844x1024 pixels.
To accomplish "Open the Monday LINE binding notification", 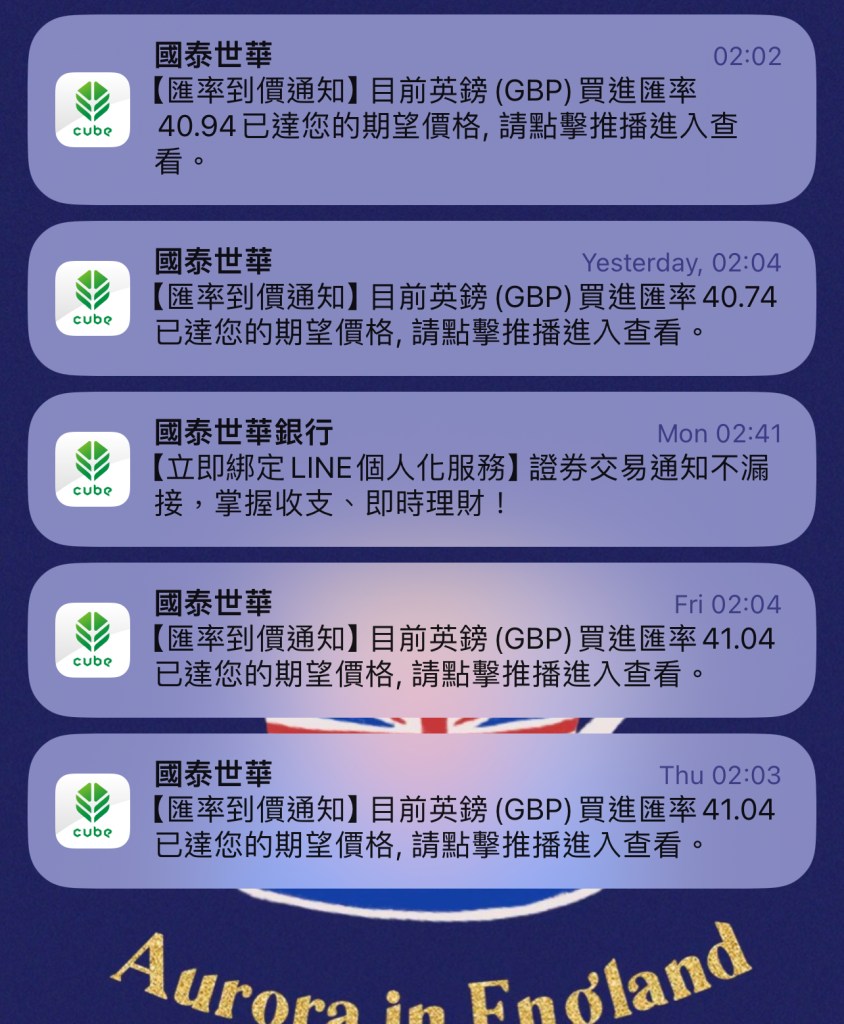I will click(422, 469).
